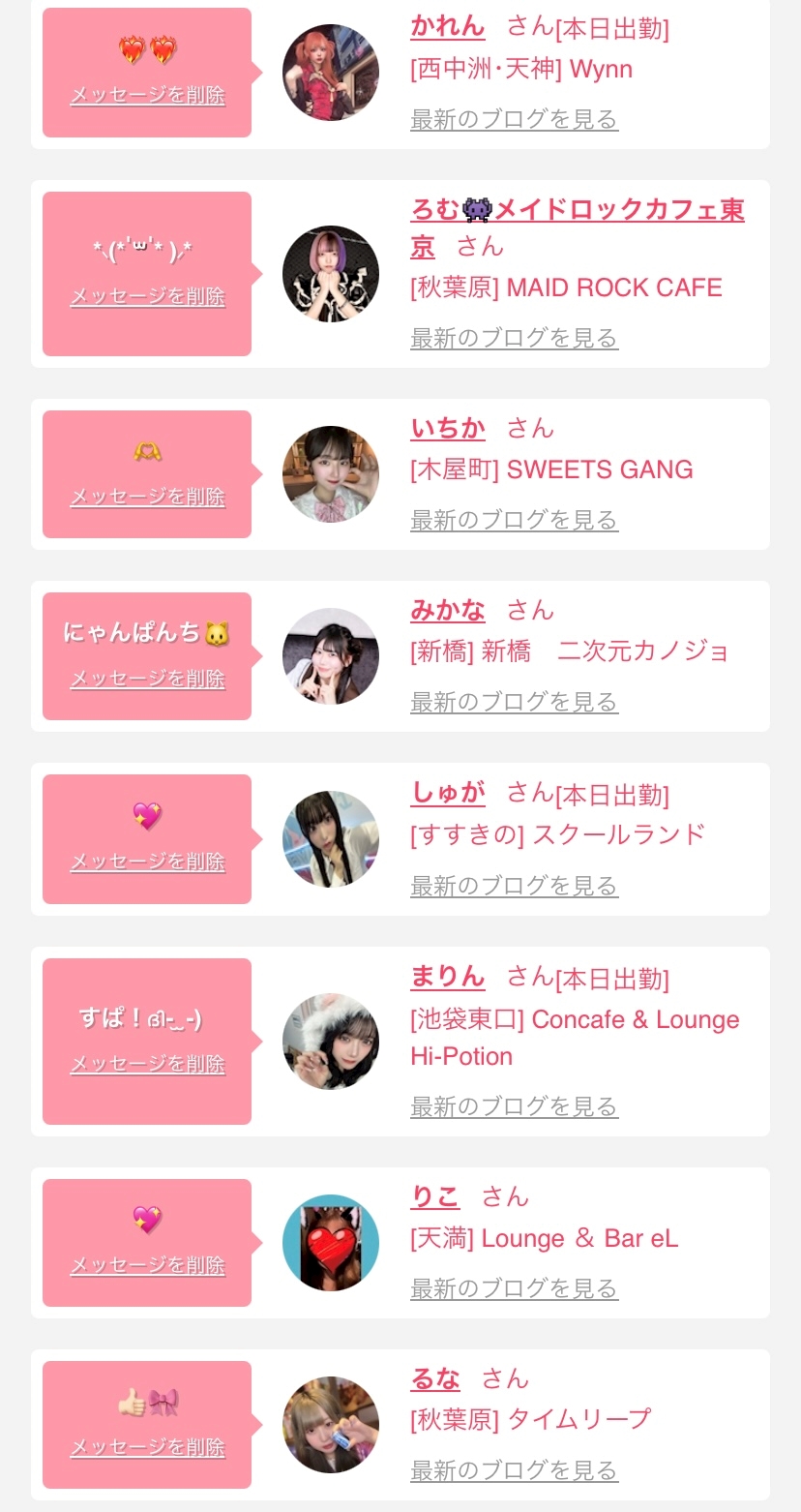Open しゅが's profile name link
801x1512 pixels.
[x=447, y=793]
